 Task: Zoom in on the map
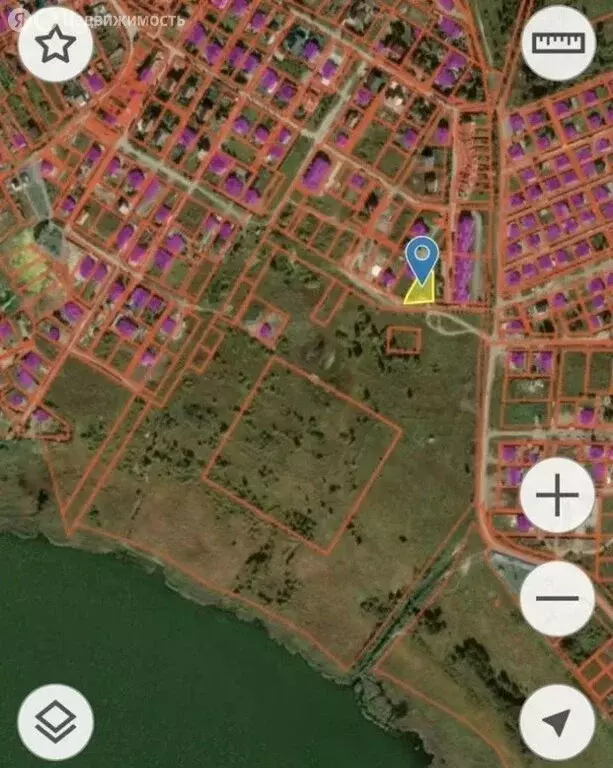click(x=557, y=495)
